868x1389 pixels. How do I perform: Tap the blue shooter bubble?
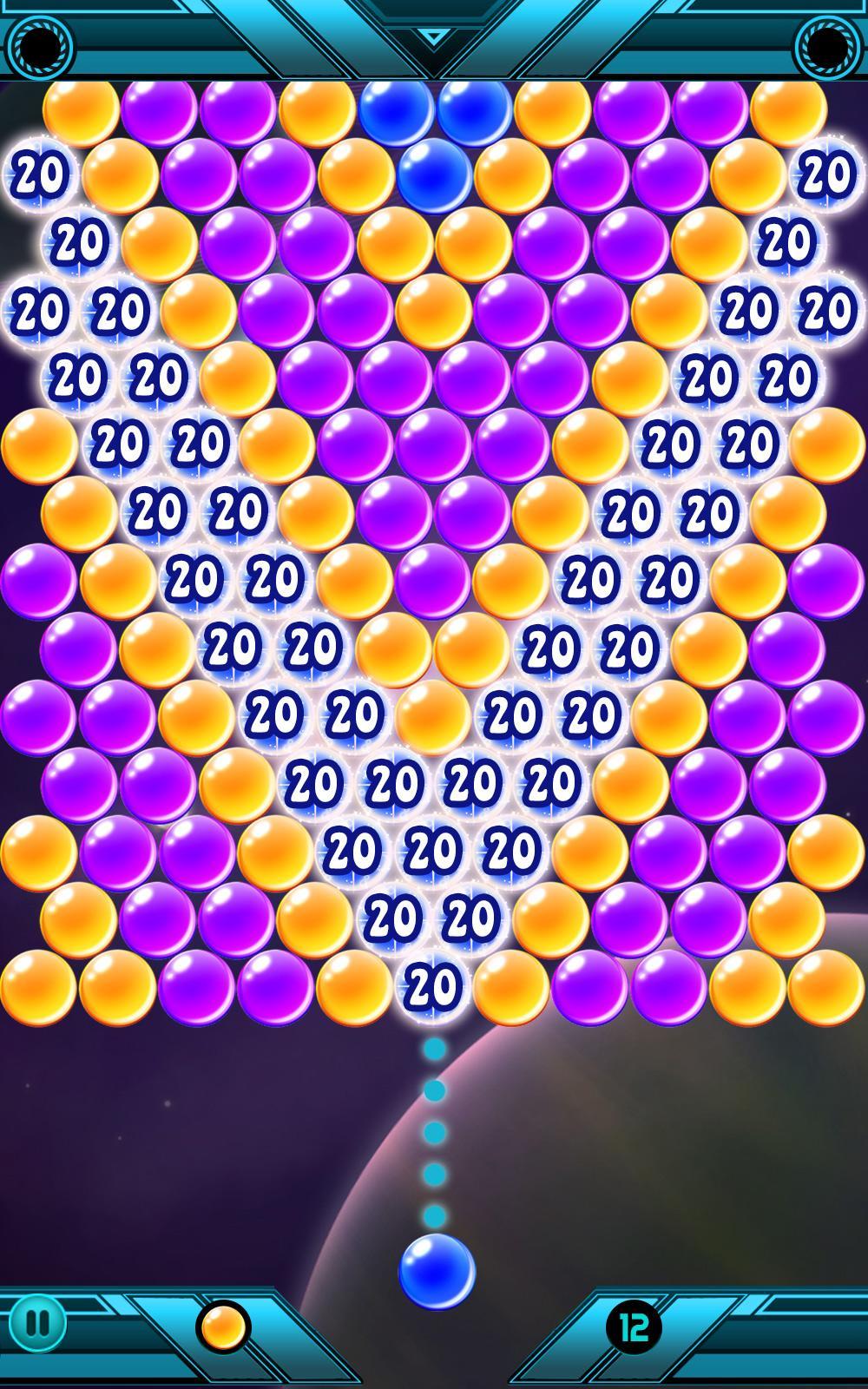pos(437,1271)
